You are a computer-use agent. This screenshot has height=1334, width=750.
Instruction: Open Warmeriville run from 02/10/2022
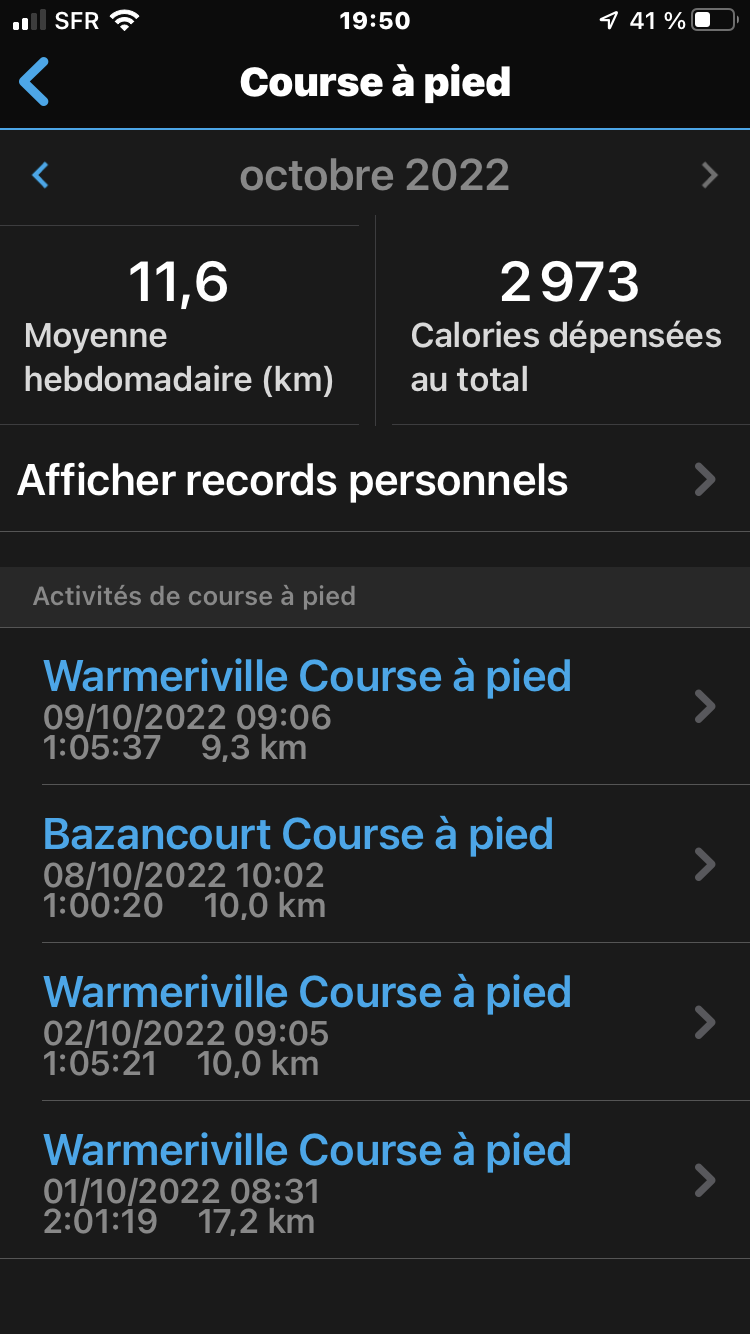(x=375, y=1022)
